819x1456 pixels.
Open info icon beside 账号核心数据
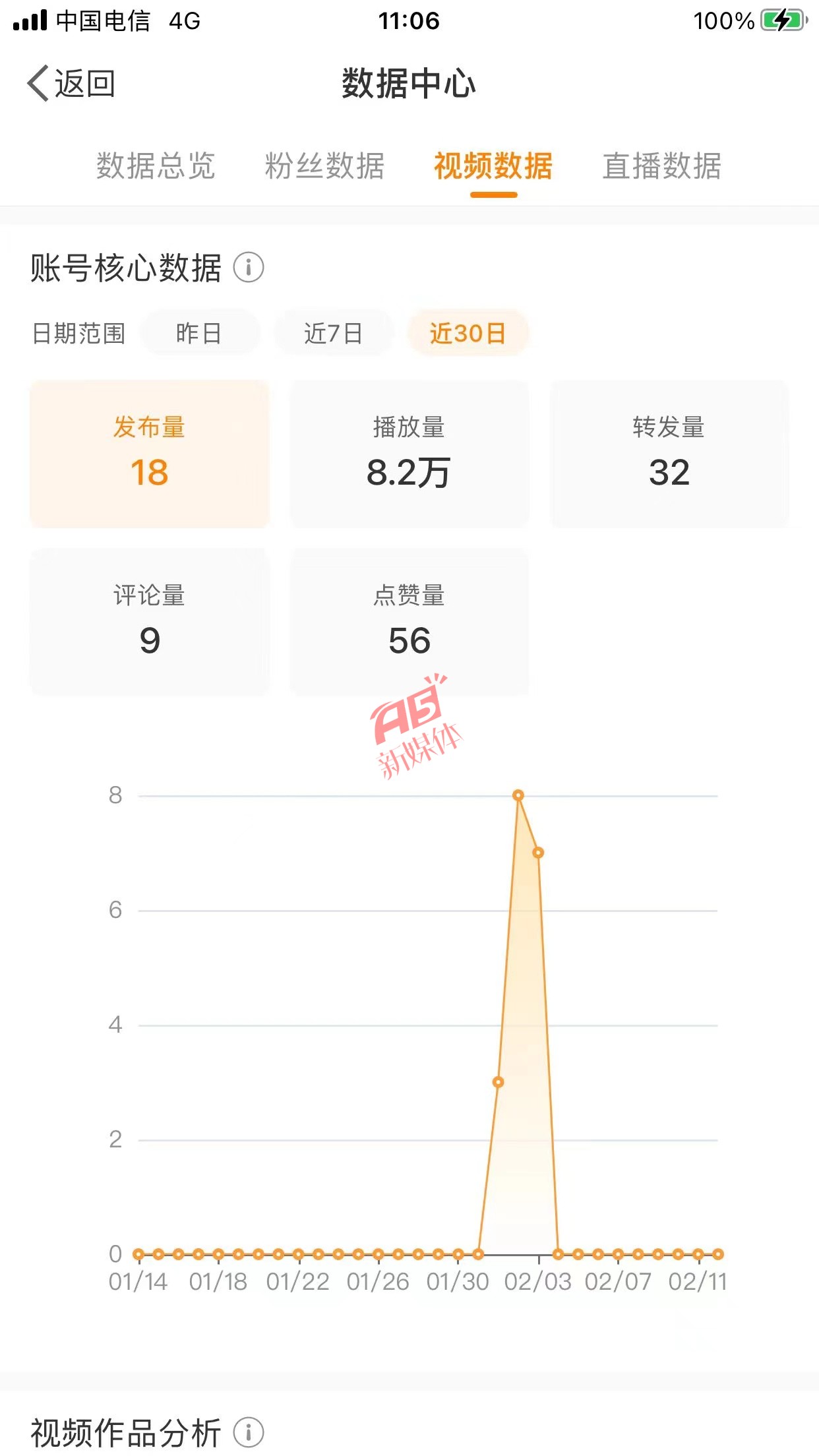[249, 268]
